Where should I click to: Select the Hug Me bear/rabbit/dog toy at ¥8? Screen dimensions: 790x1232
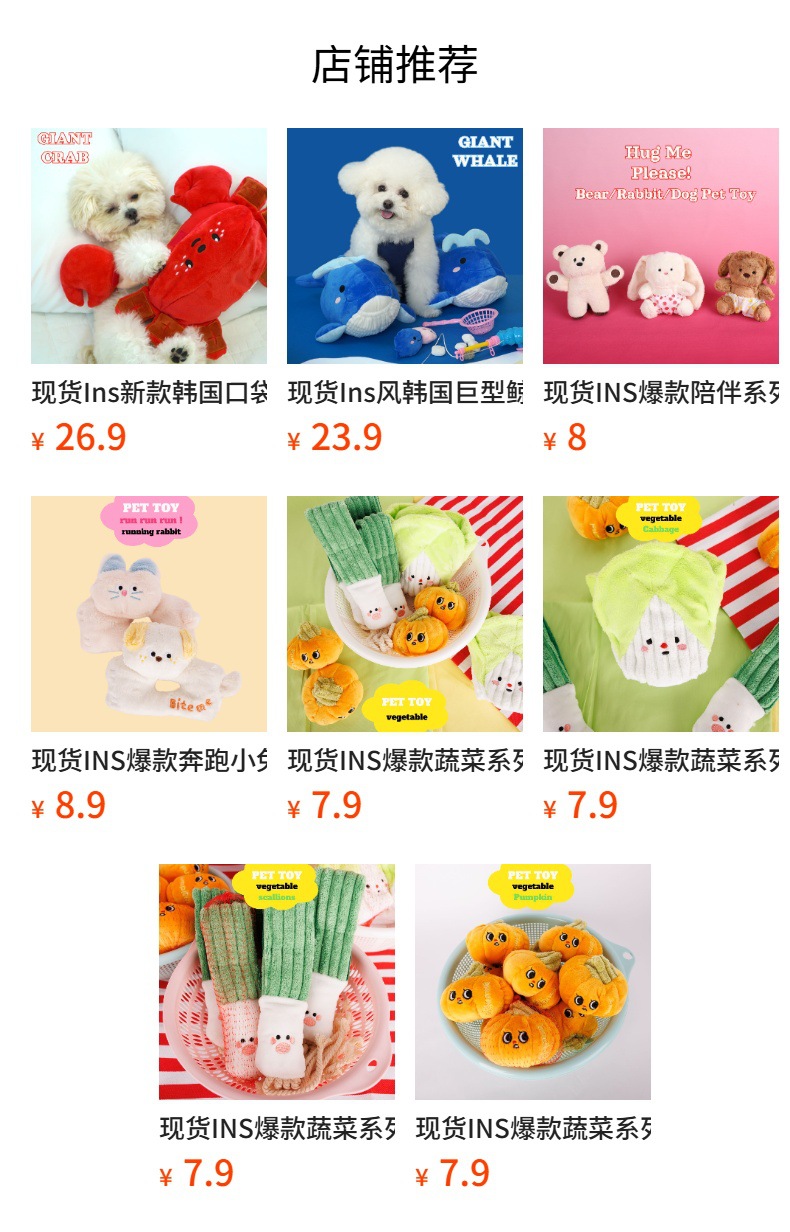661,246
